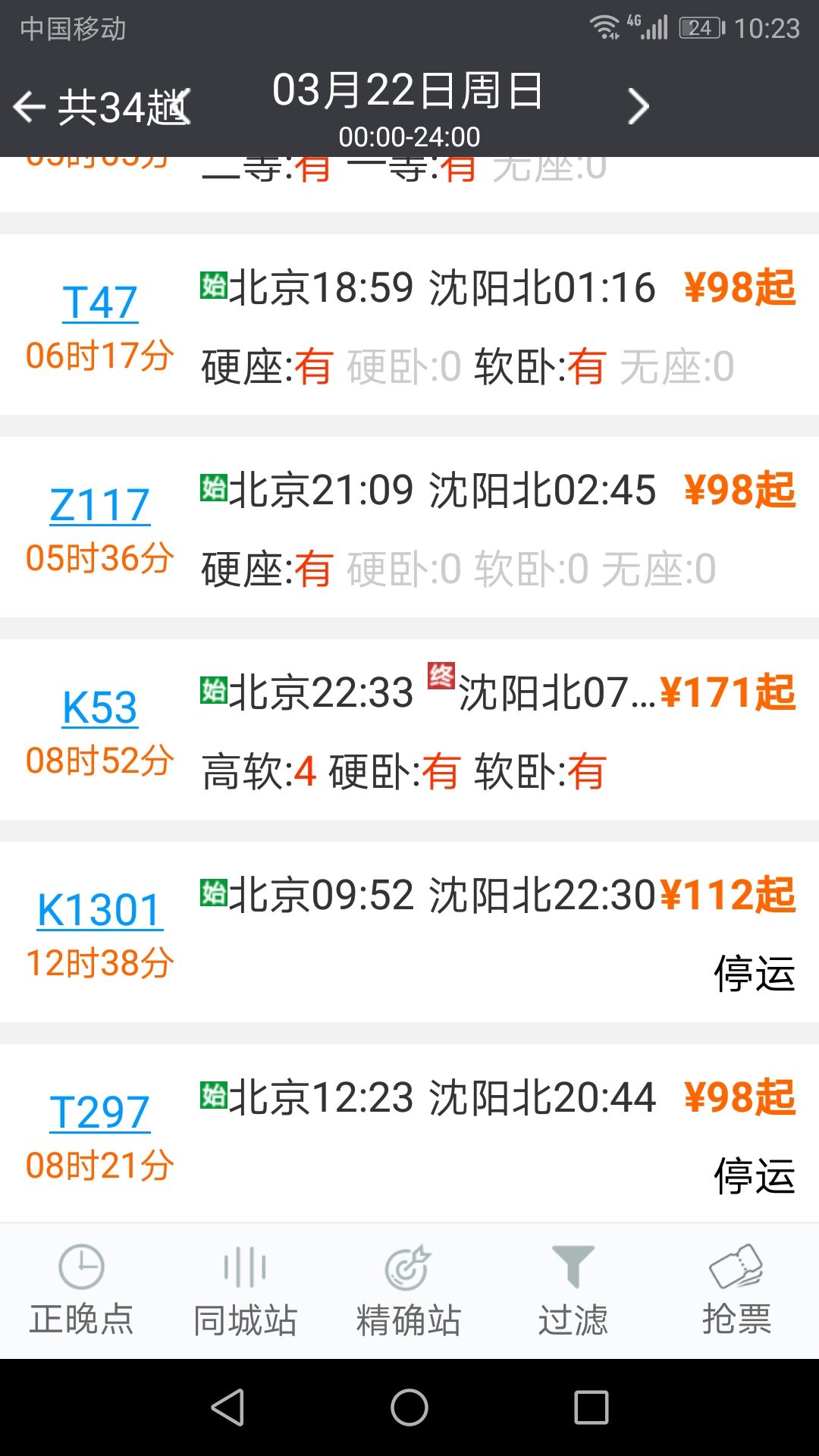Tap the system home button

pos(409,1407)
